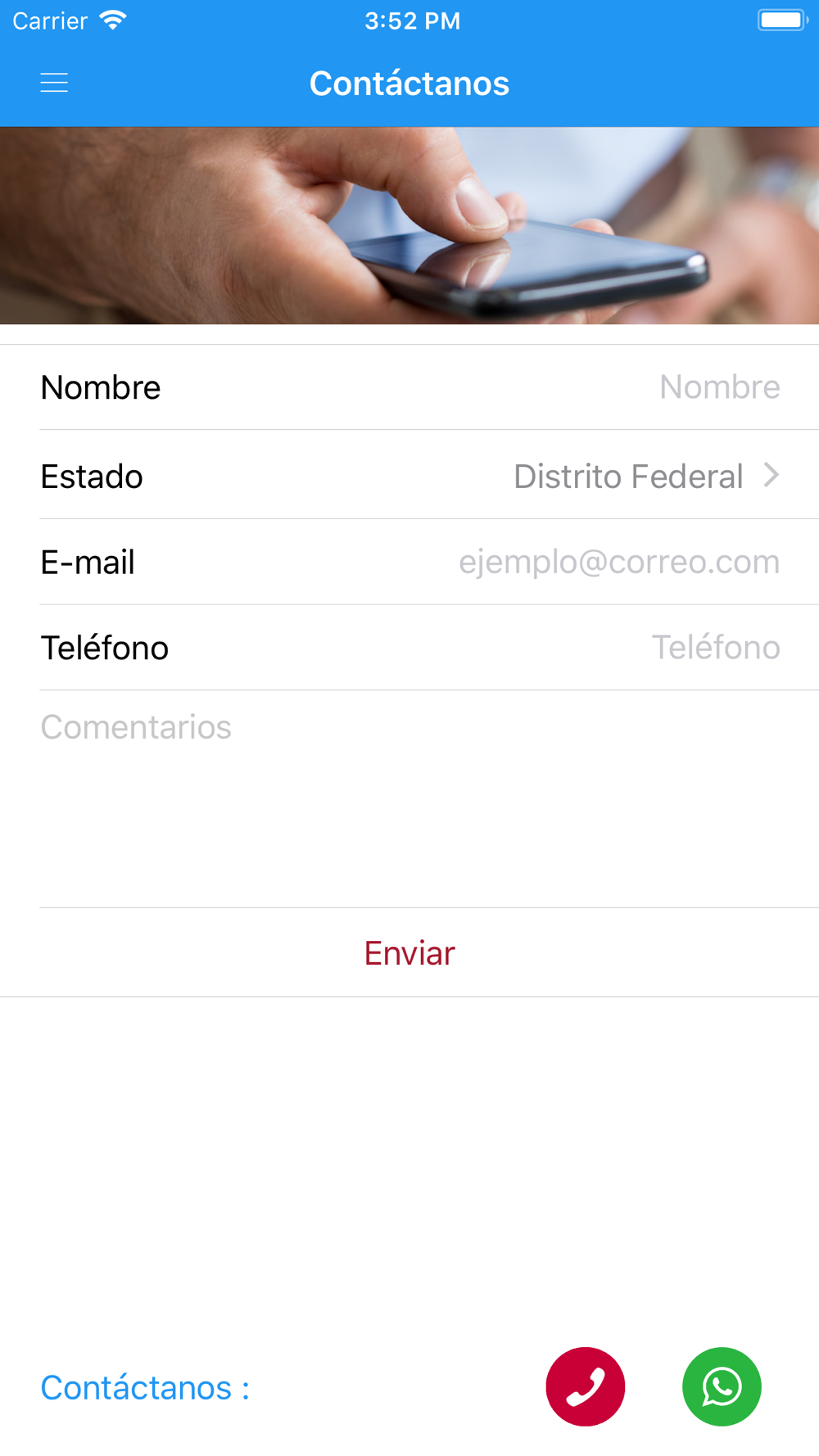Screen dimensions: 819x1456
Task: Open the hamburger drawer menu
Action: (54, 83)
